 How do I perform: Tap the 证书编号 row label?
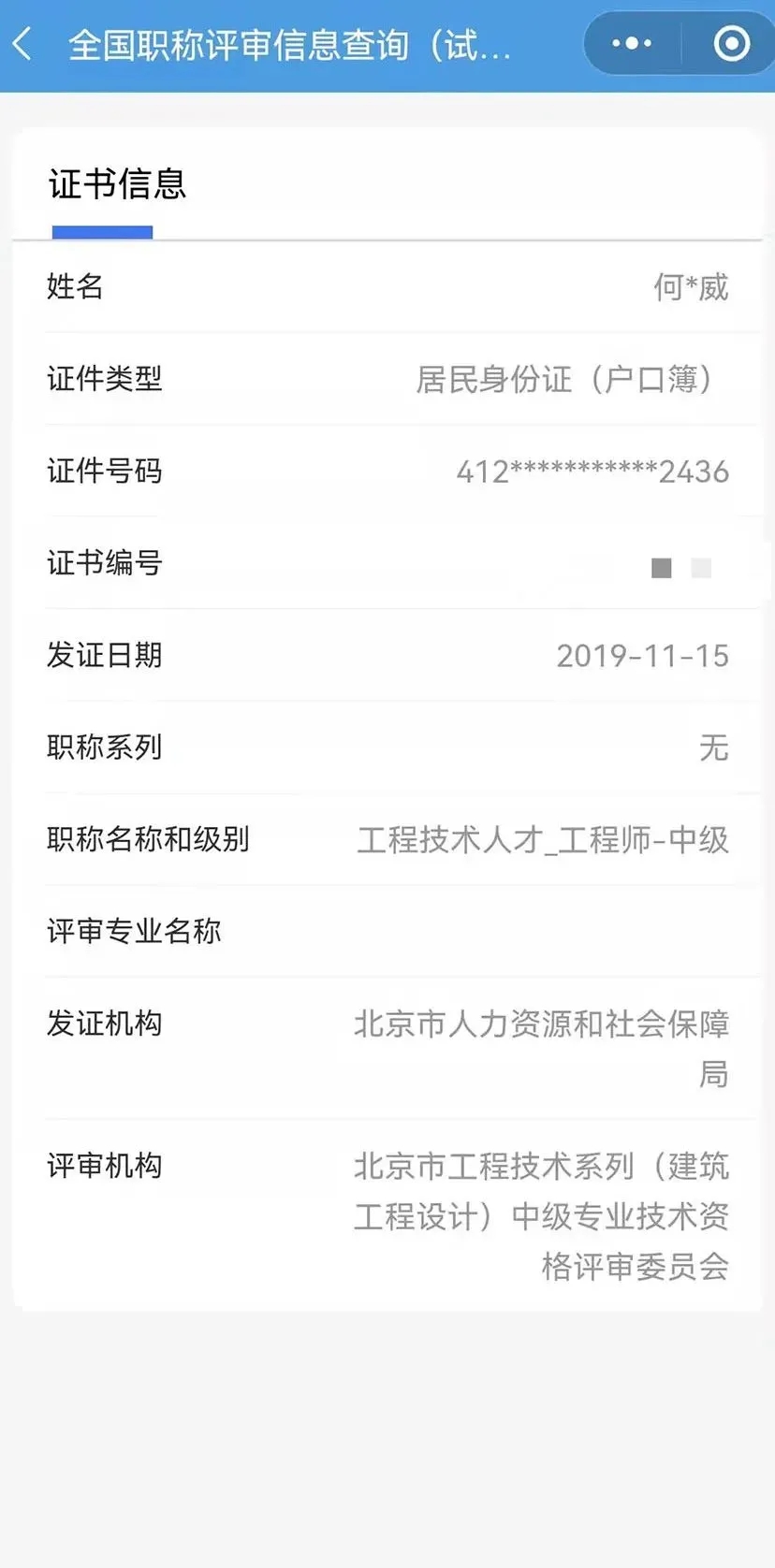pos(105,563)
